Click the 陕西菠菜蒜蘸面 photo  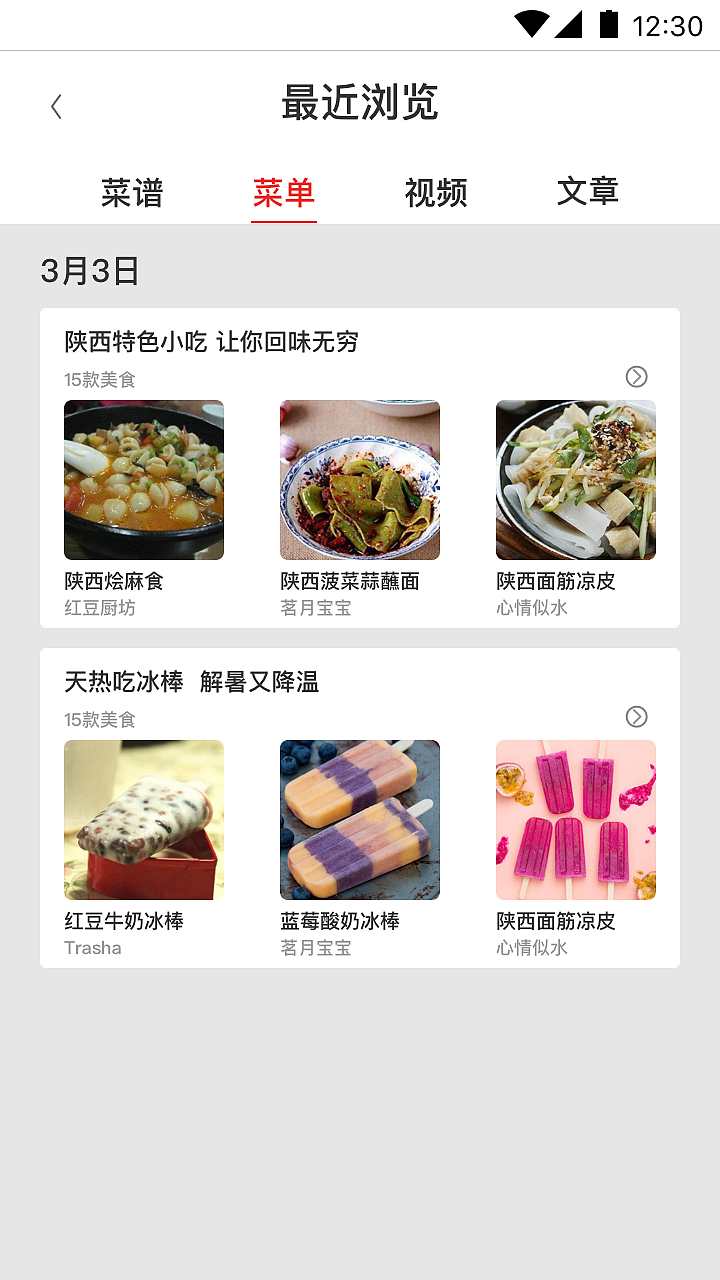pos(359,479)
